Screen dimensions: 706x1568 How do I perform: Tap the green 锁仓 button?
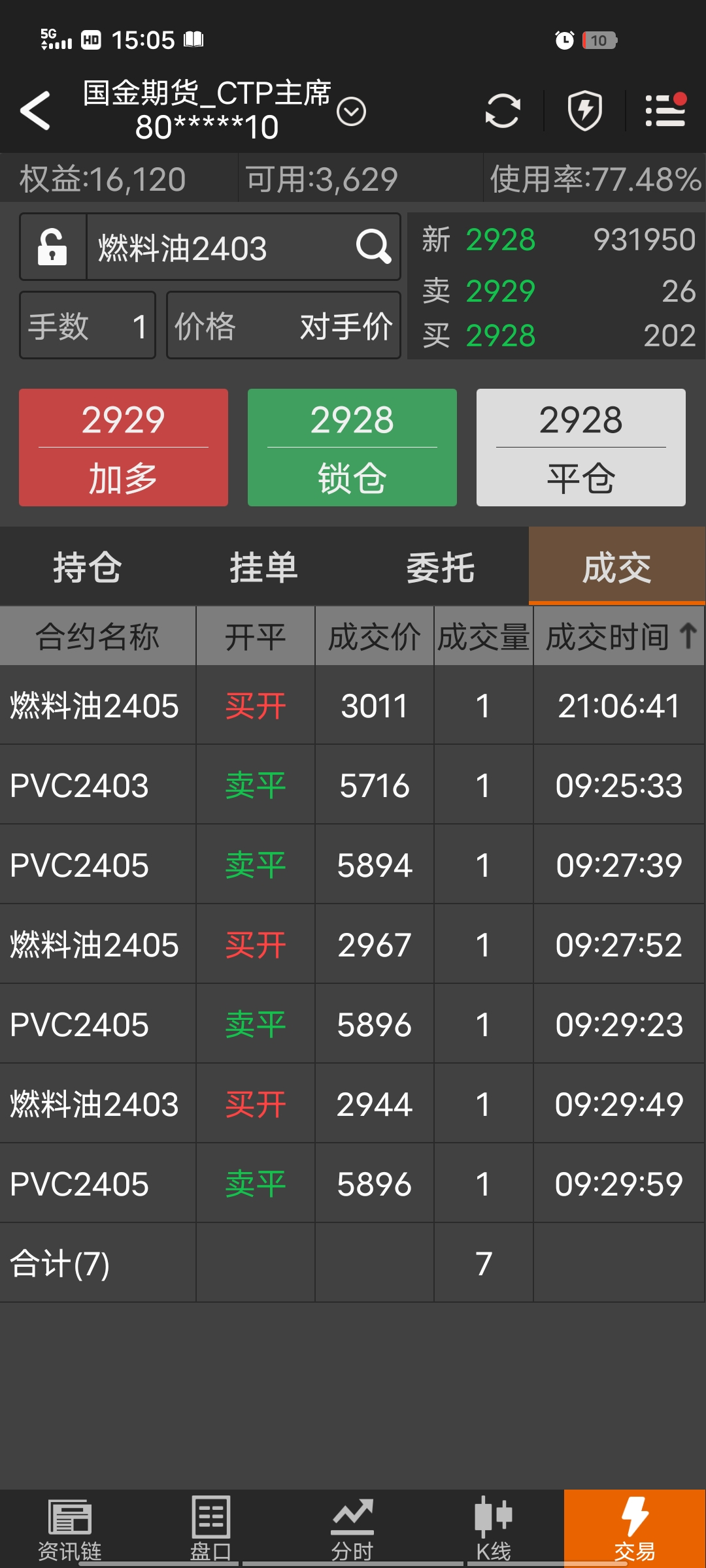pos(352,448)
